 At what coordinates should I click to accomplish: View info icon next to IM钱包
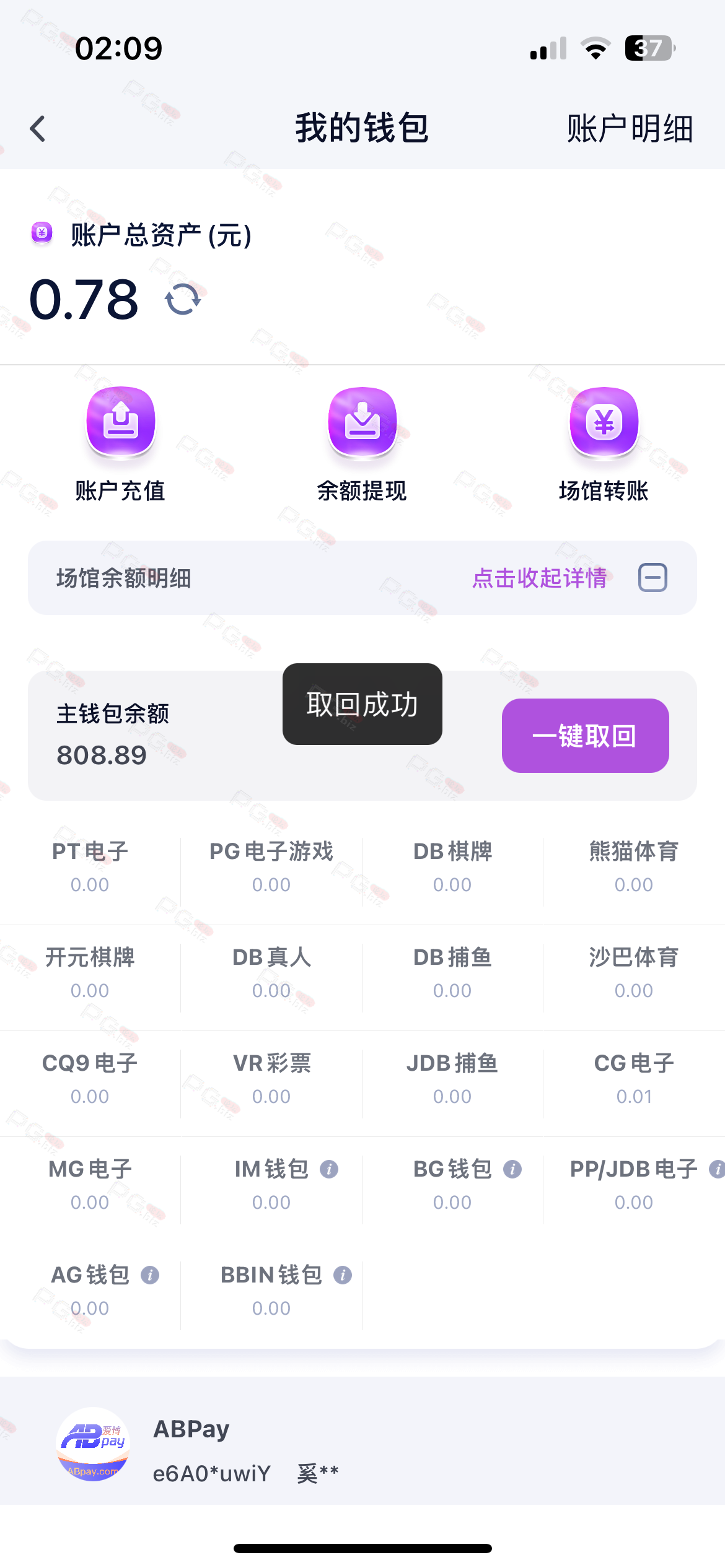tap(329, 1169)
